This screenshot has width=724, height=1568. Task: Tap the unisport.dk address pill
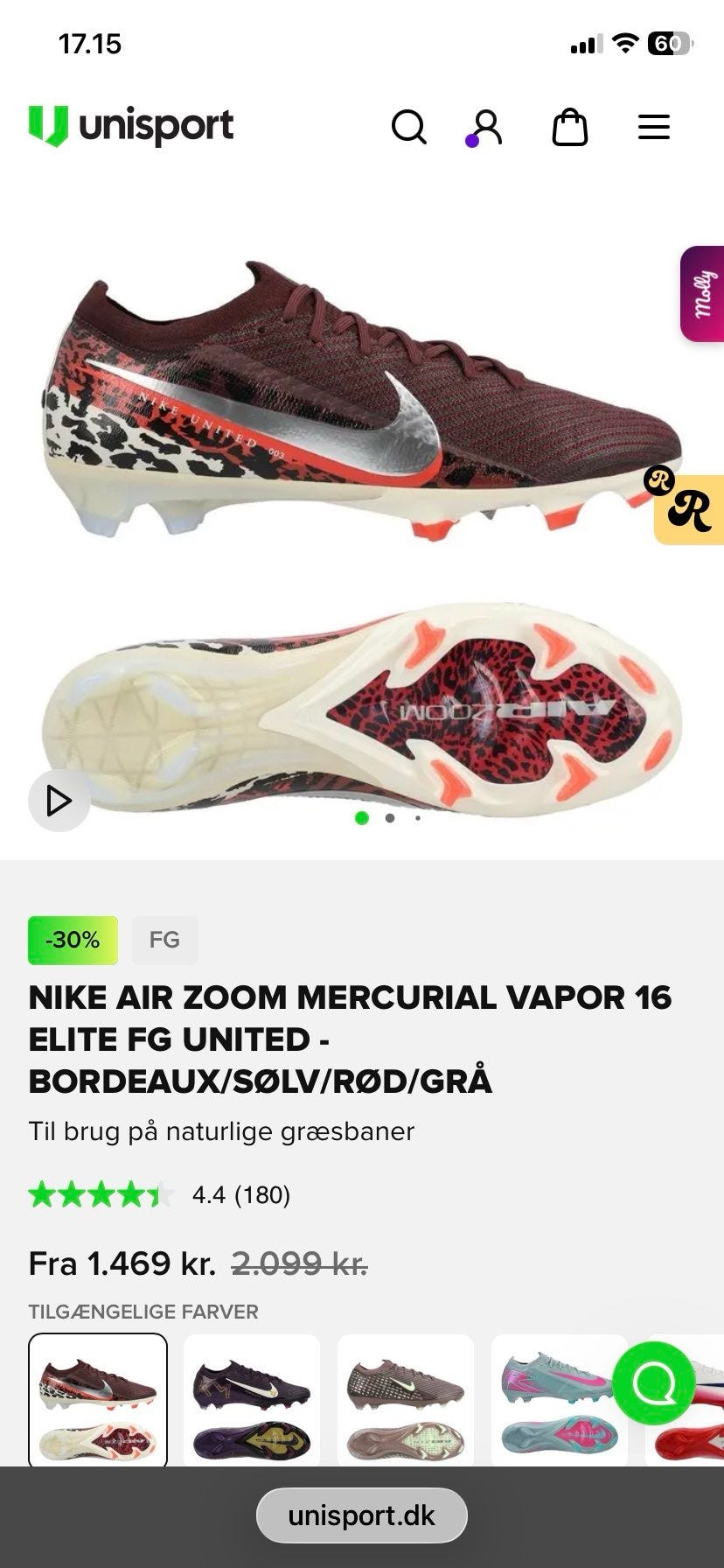[362, 1515]
